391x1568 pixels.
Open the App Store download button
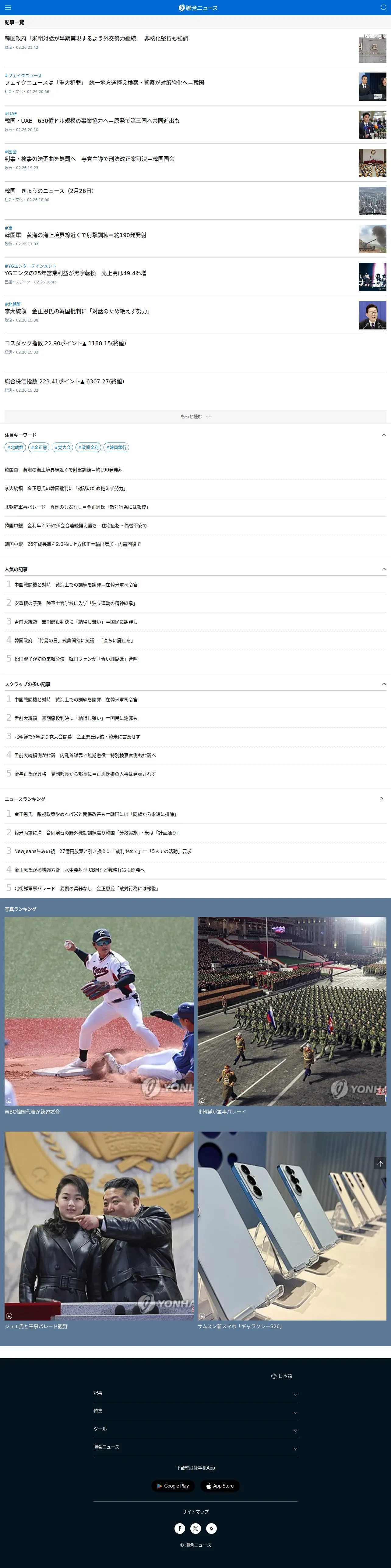[220, 1486]
